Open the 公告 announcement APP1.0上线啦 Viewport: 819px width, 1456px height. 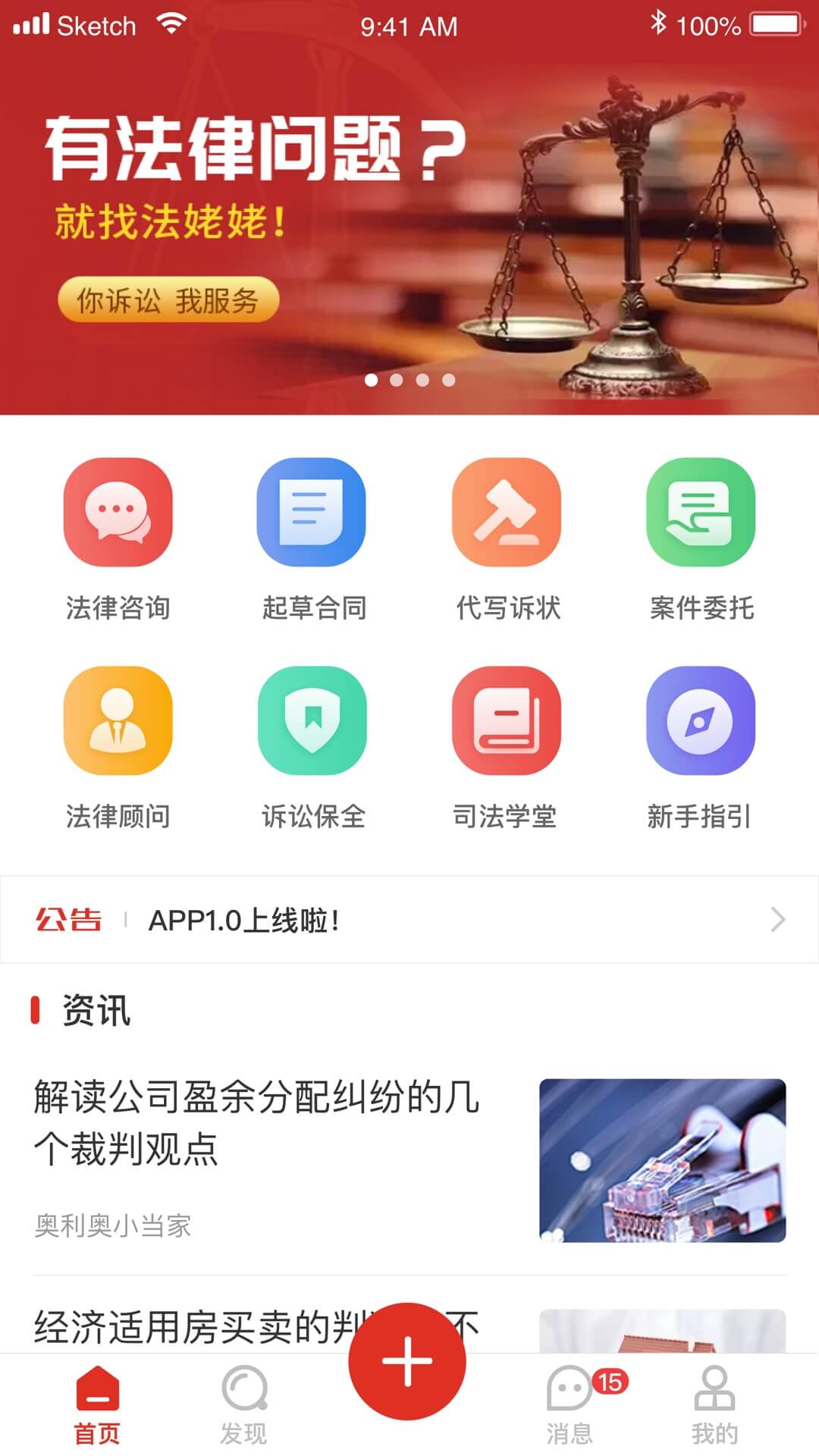409,920
